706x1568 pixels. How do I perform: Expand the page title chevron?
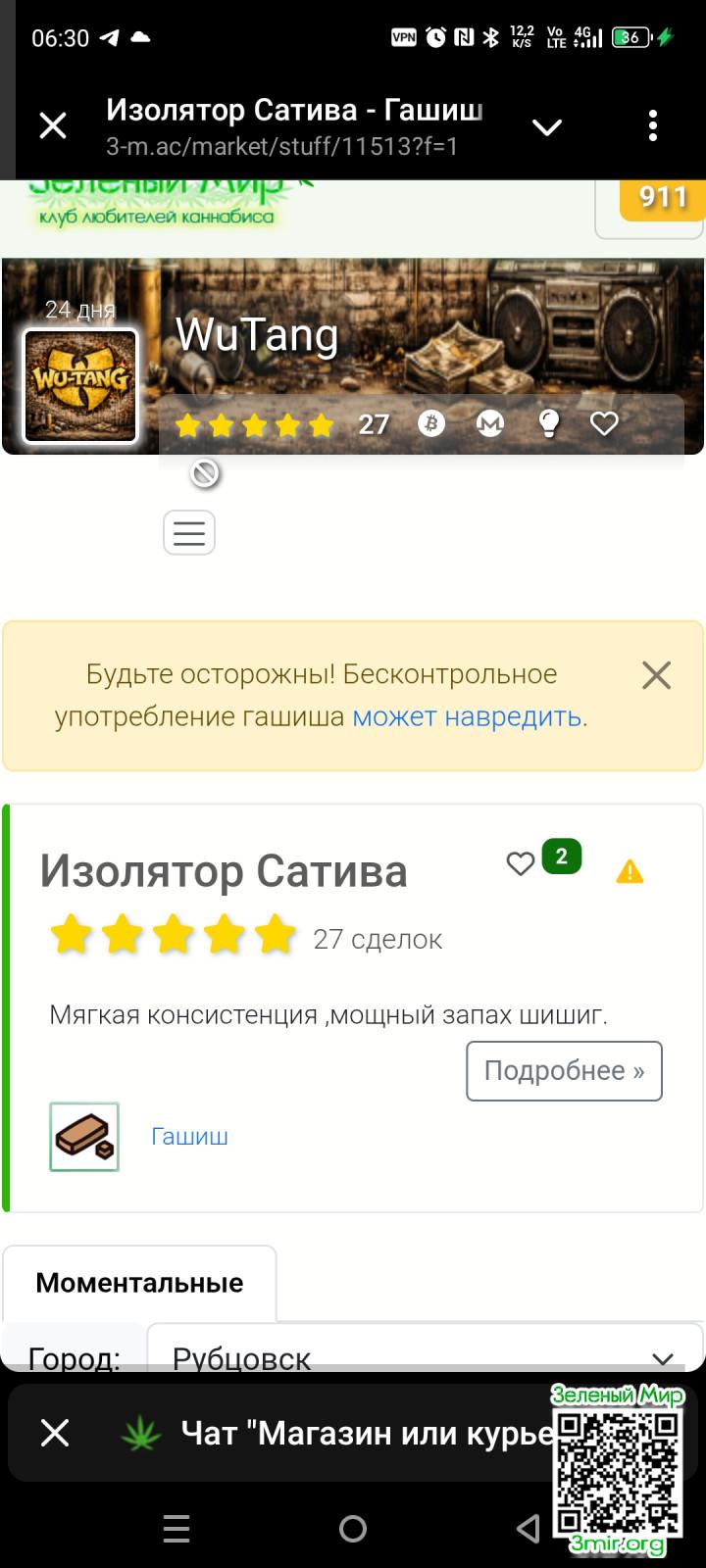(547, 127)
